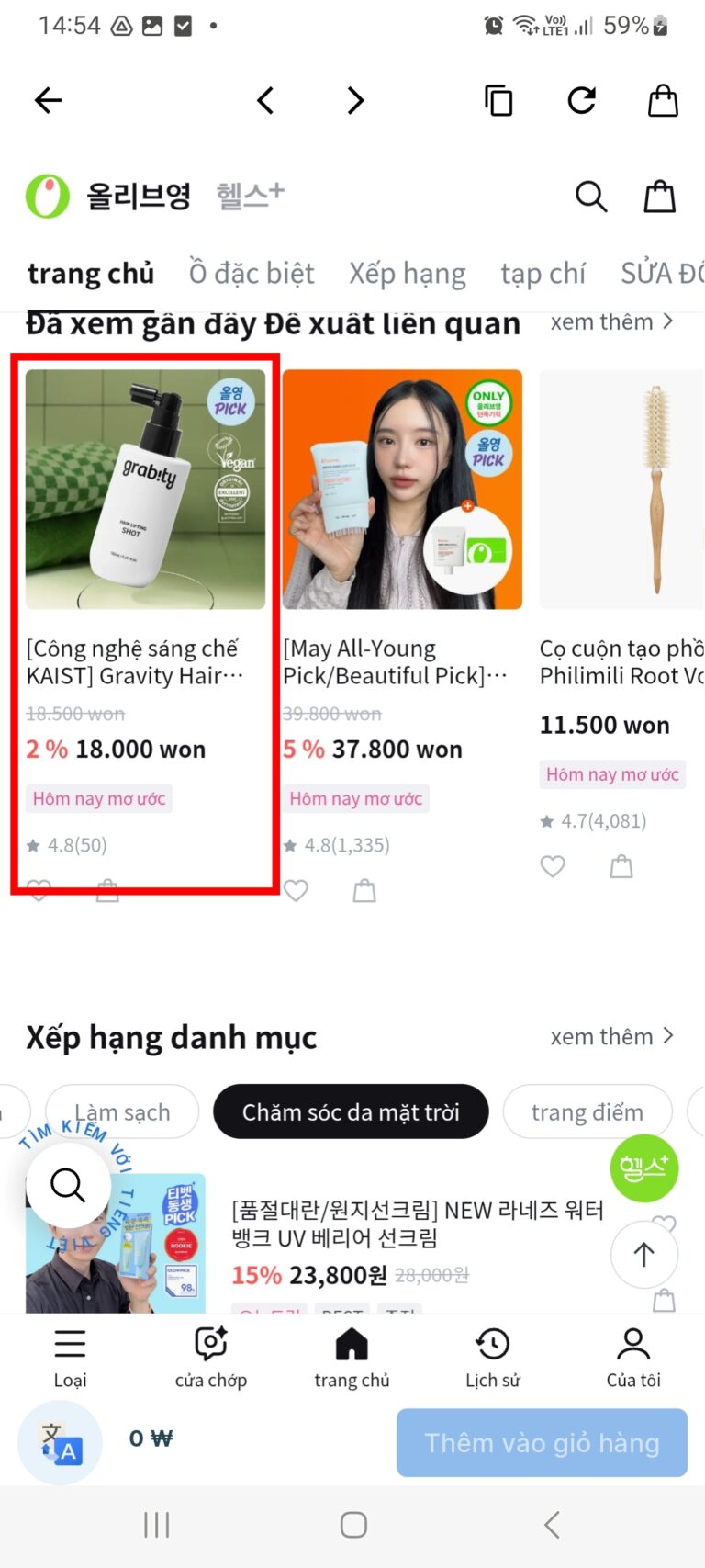Open the tạp chí tab
Screen dimensions: 705x1568
543,273
